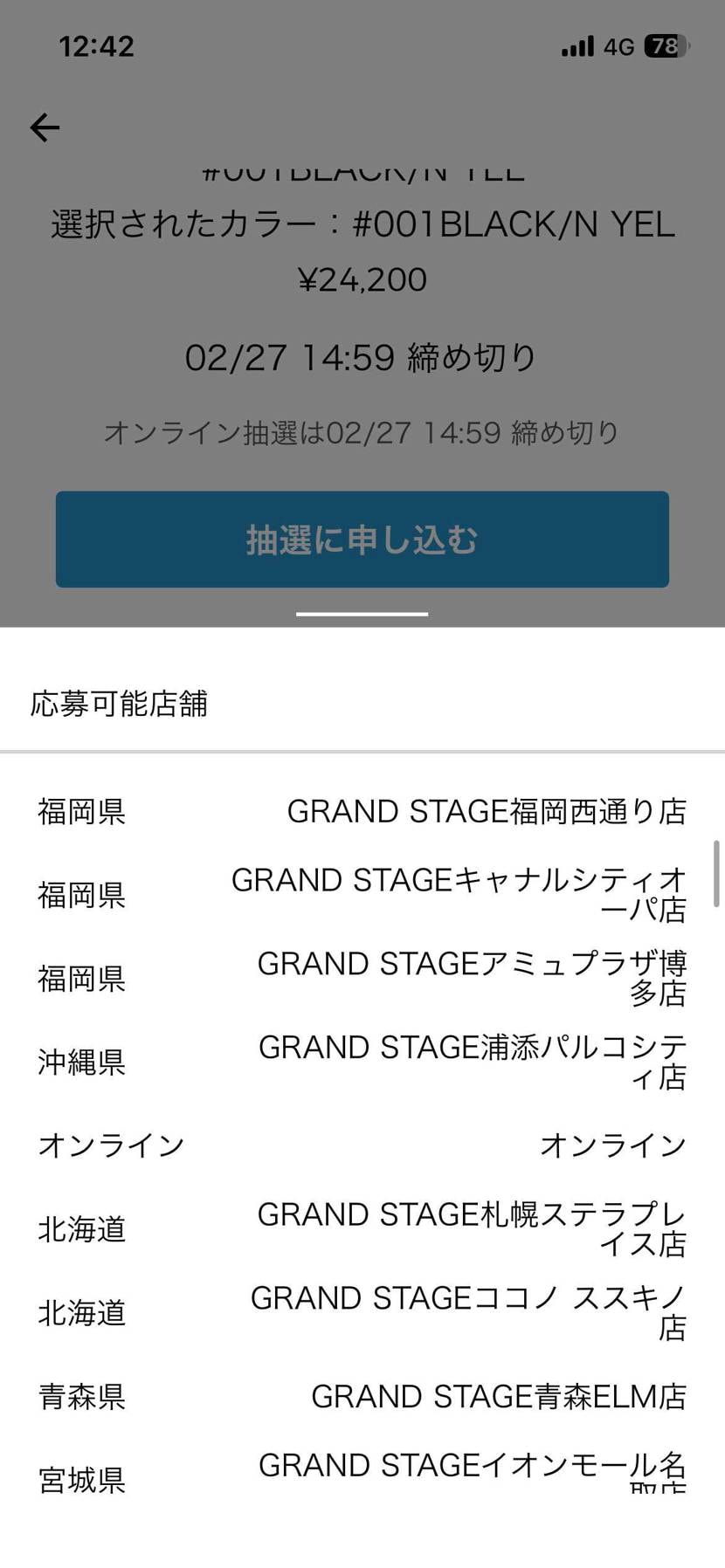725x1568 pixels.
Task: Tap the price ¥24,200 display
Action: pyautogui.click(x=362, y=279)
